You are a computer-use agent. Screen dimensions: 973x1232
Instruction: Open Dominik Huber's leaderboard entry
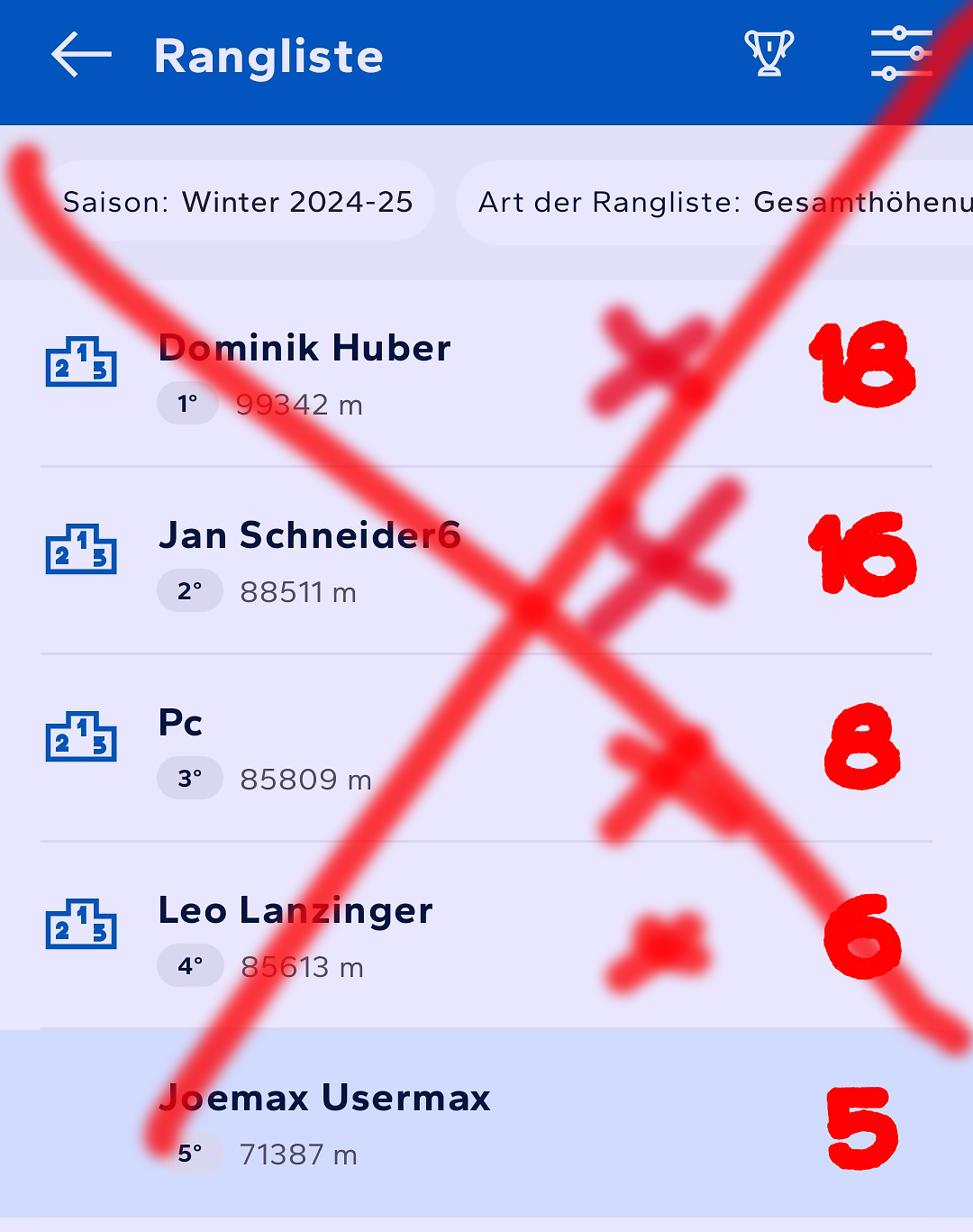coord(305,374)
